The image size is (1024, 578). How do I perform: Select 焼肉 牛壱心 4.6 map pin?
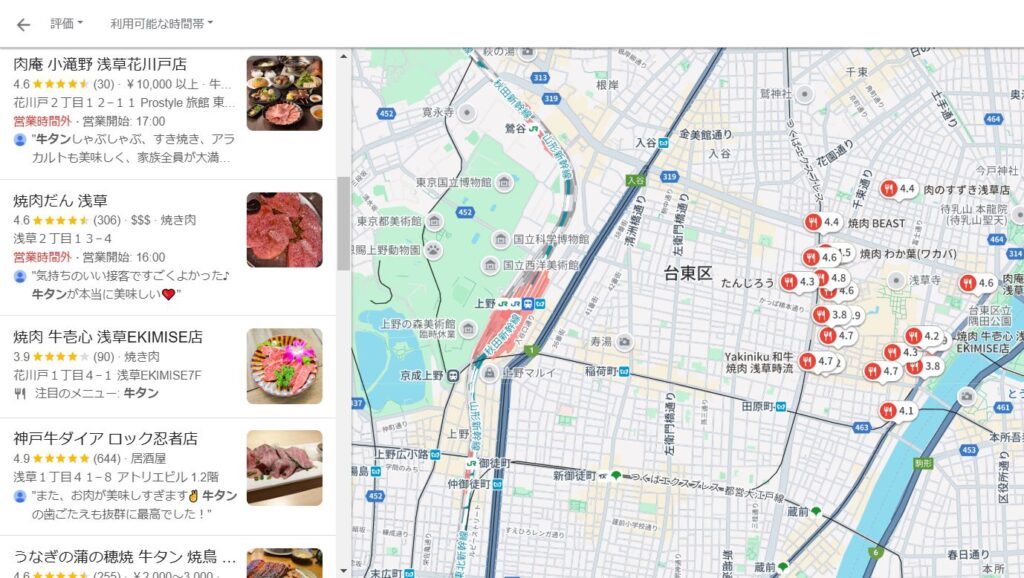pos(968,283)
